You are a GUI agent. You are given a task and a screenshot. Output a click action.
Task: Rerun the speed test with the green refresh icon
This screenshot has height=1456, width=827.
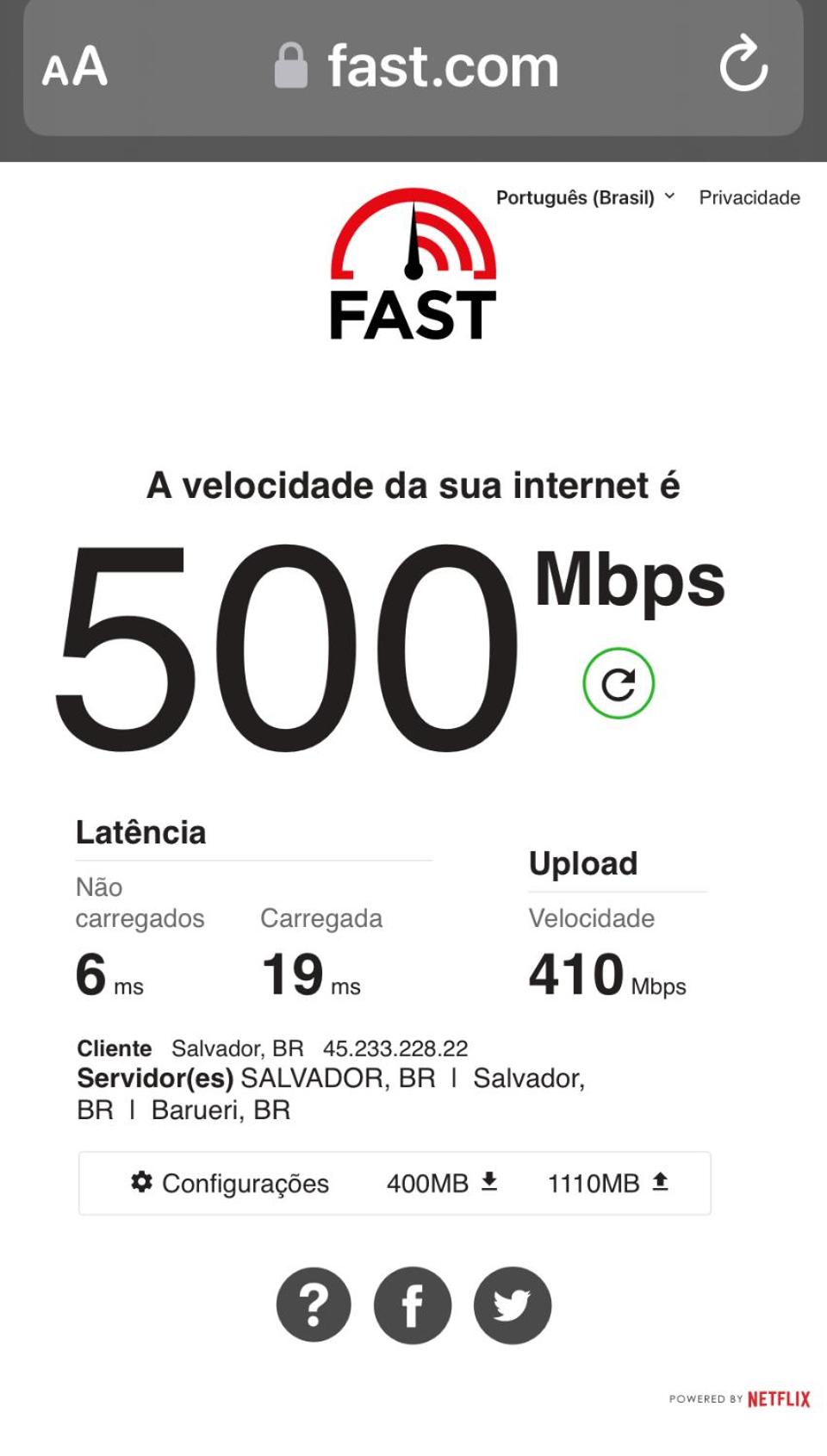pos(619,684)
